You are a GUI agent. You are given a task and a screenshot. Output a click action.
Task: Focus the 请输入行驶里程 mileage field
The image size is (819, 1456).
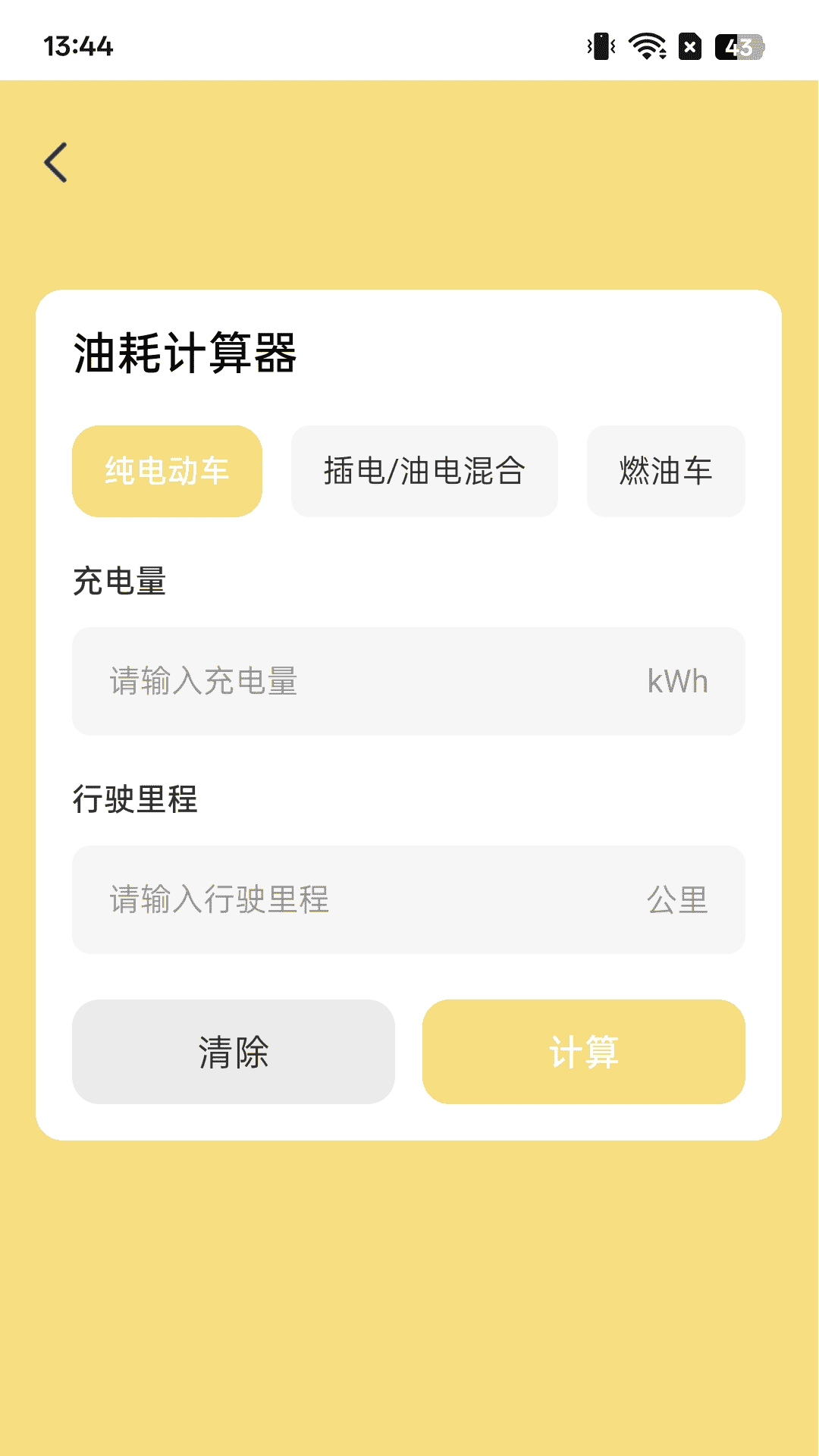[x=409, y=899]
